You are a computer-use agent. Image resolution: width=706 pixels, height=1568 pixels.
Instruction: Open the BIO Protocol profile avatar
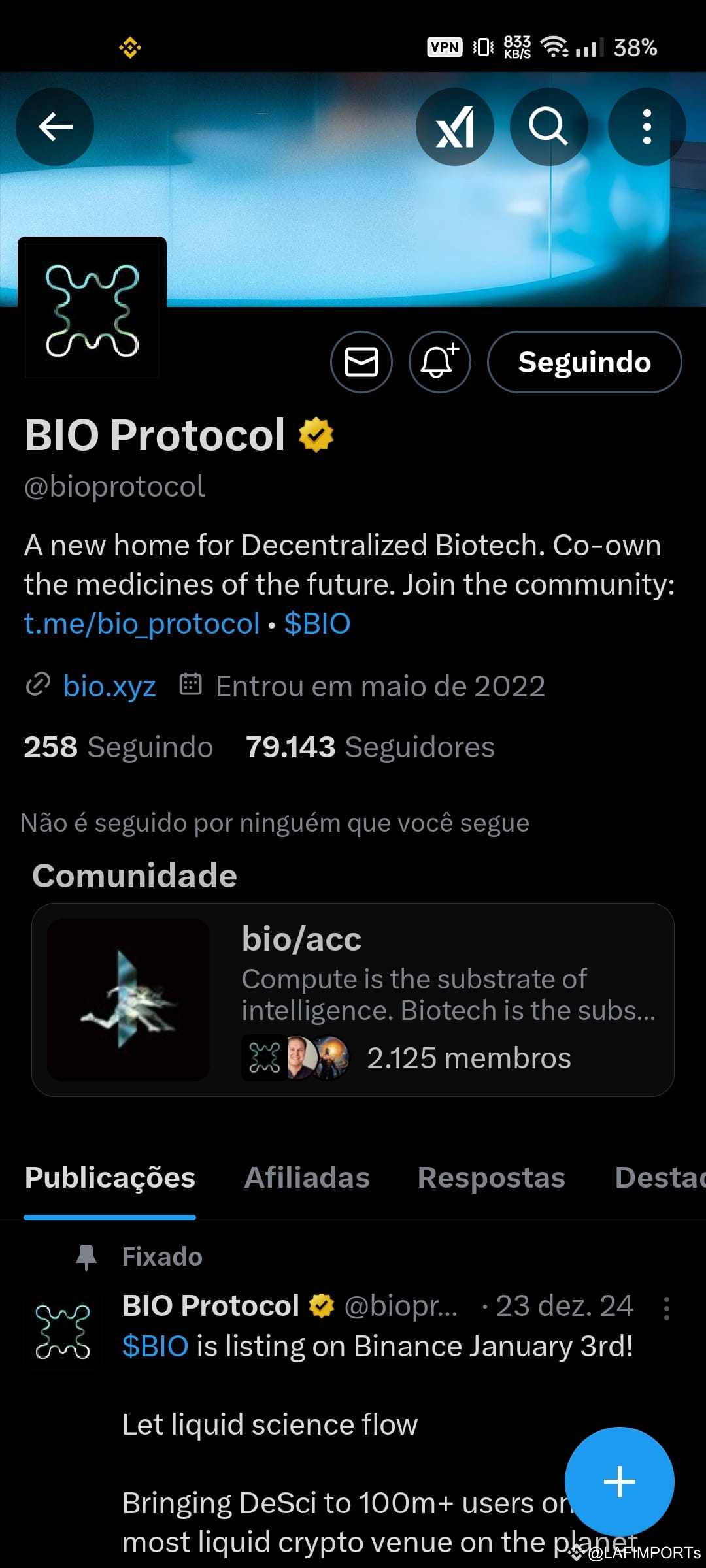tap(92, 307)
